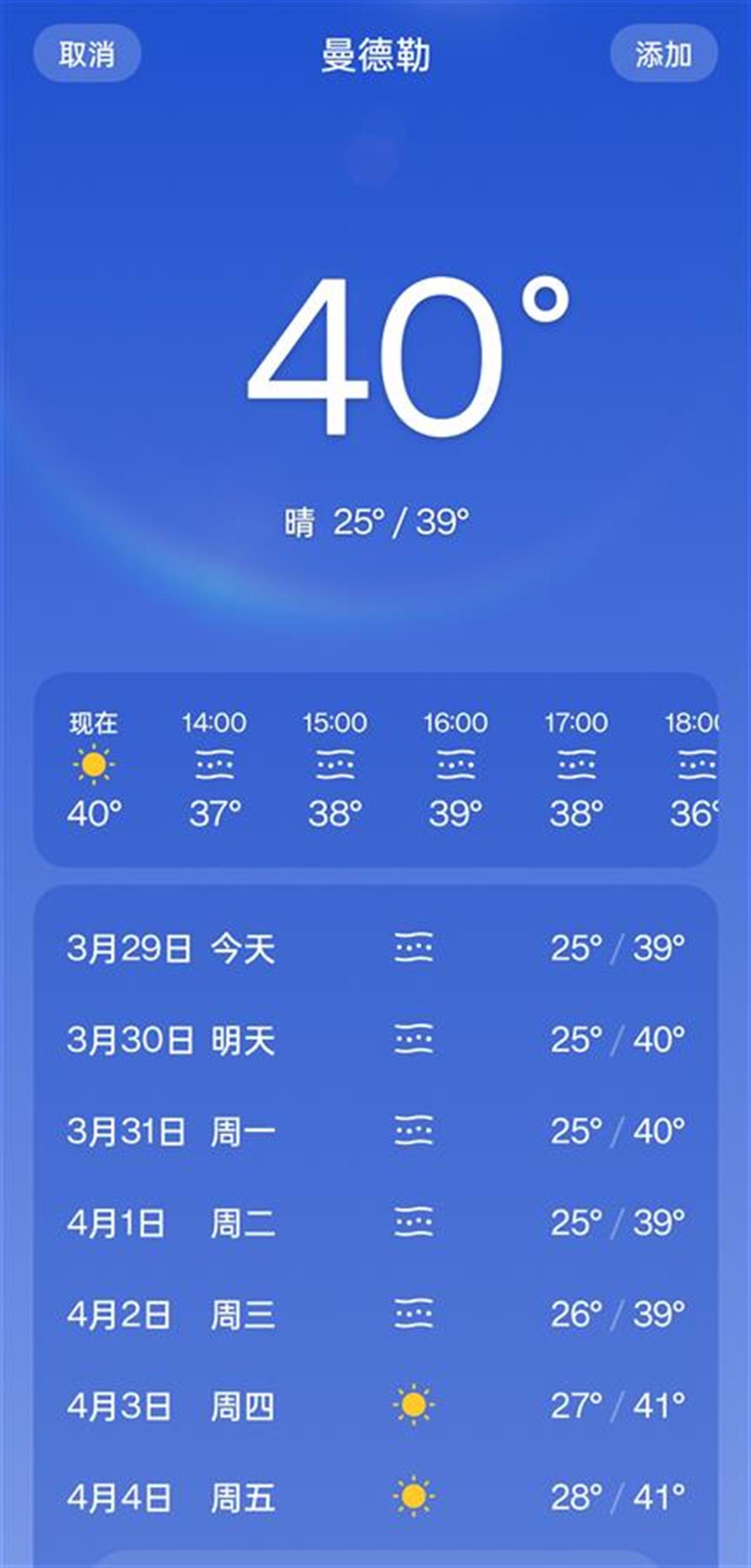The height and width of the screenshot is (1568, 751).
Task: Open the 3月30日 明天 forecast row
Action: 375,1040
